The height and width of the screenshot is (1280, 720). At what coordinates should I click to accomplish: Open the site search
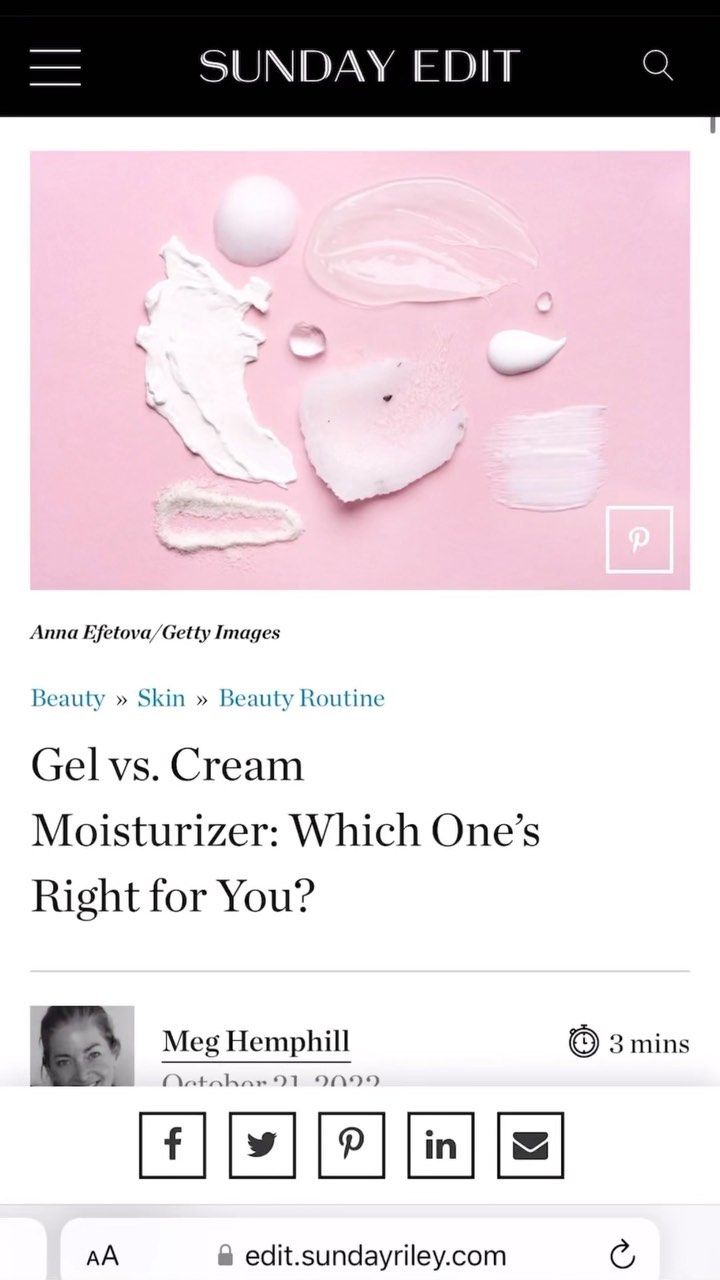[x=657, y=67]
